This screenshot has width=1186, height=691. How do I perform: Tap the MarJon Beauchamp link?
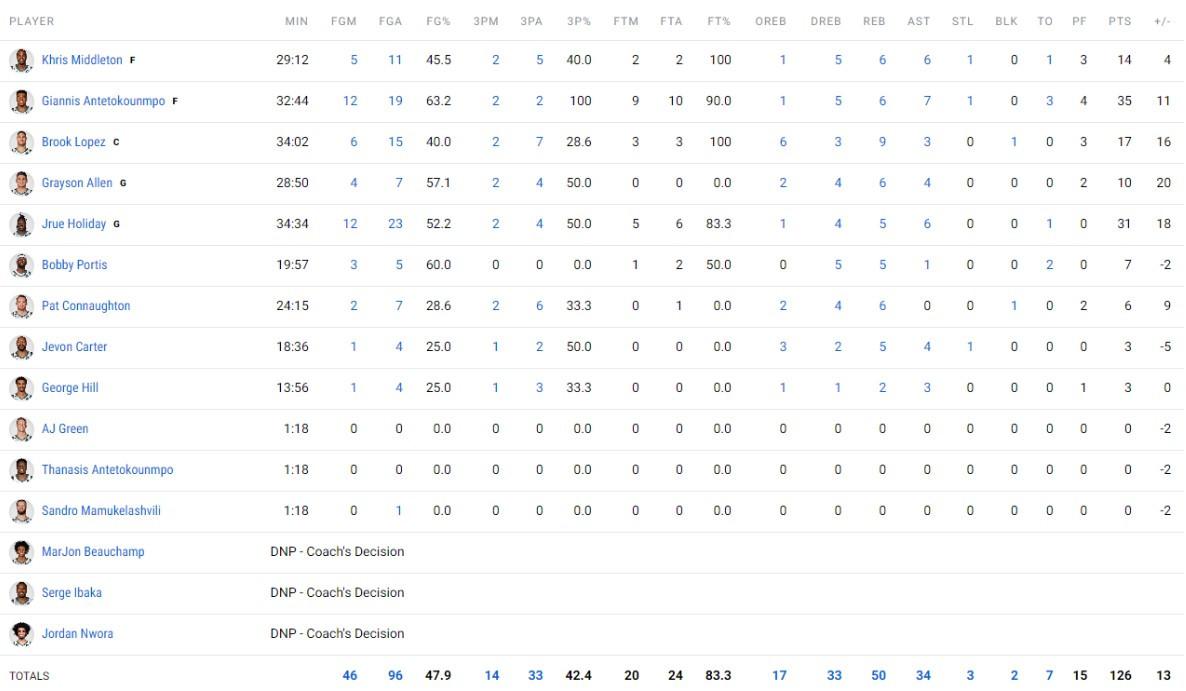pos(93,552)
